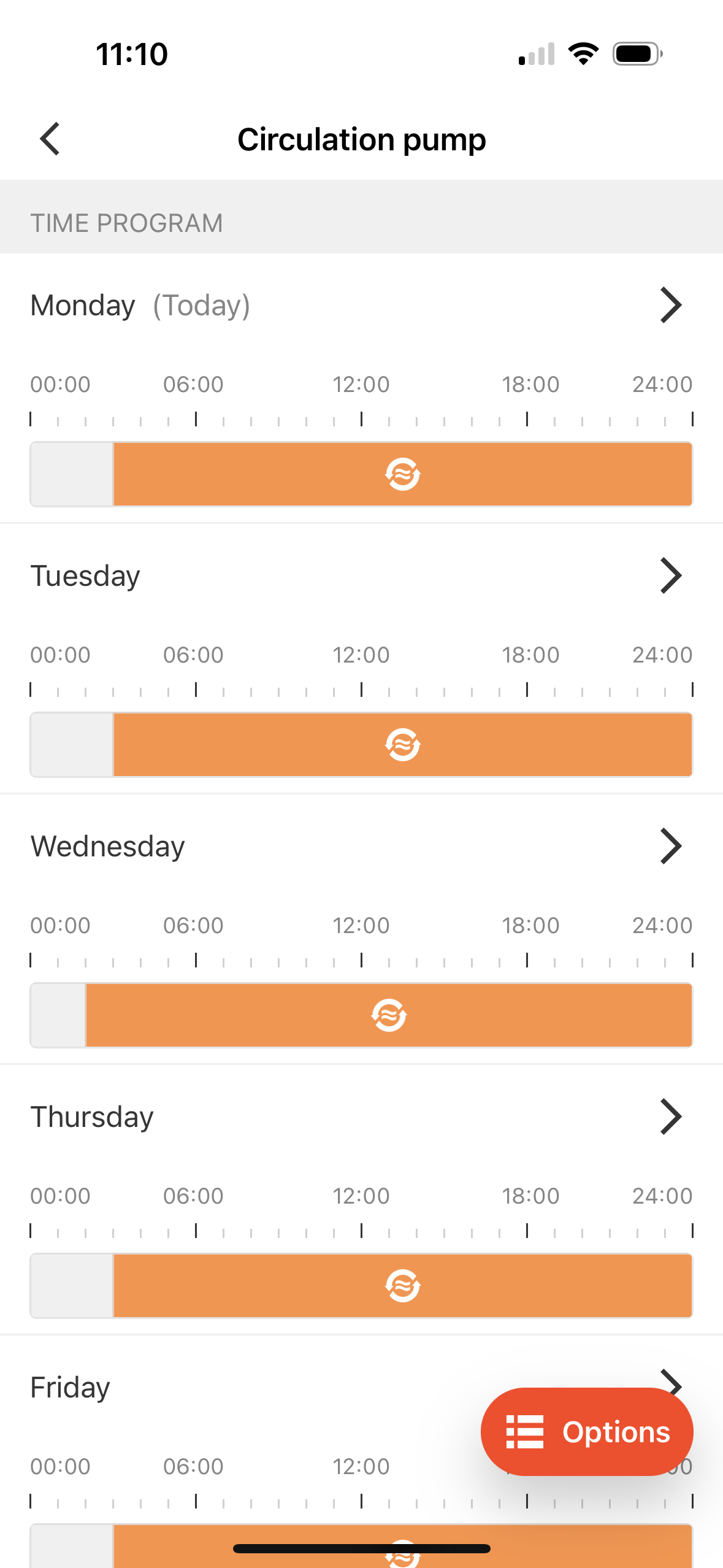The height and width of the screenshot is (1568, 723).
Task: Open Thursday's time program
Action: pyautogui.click(x=361, y=1117)
